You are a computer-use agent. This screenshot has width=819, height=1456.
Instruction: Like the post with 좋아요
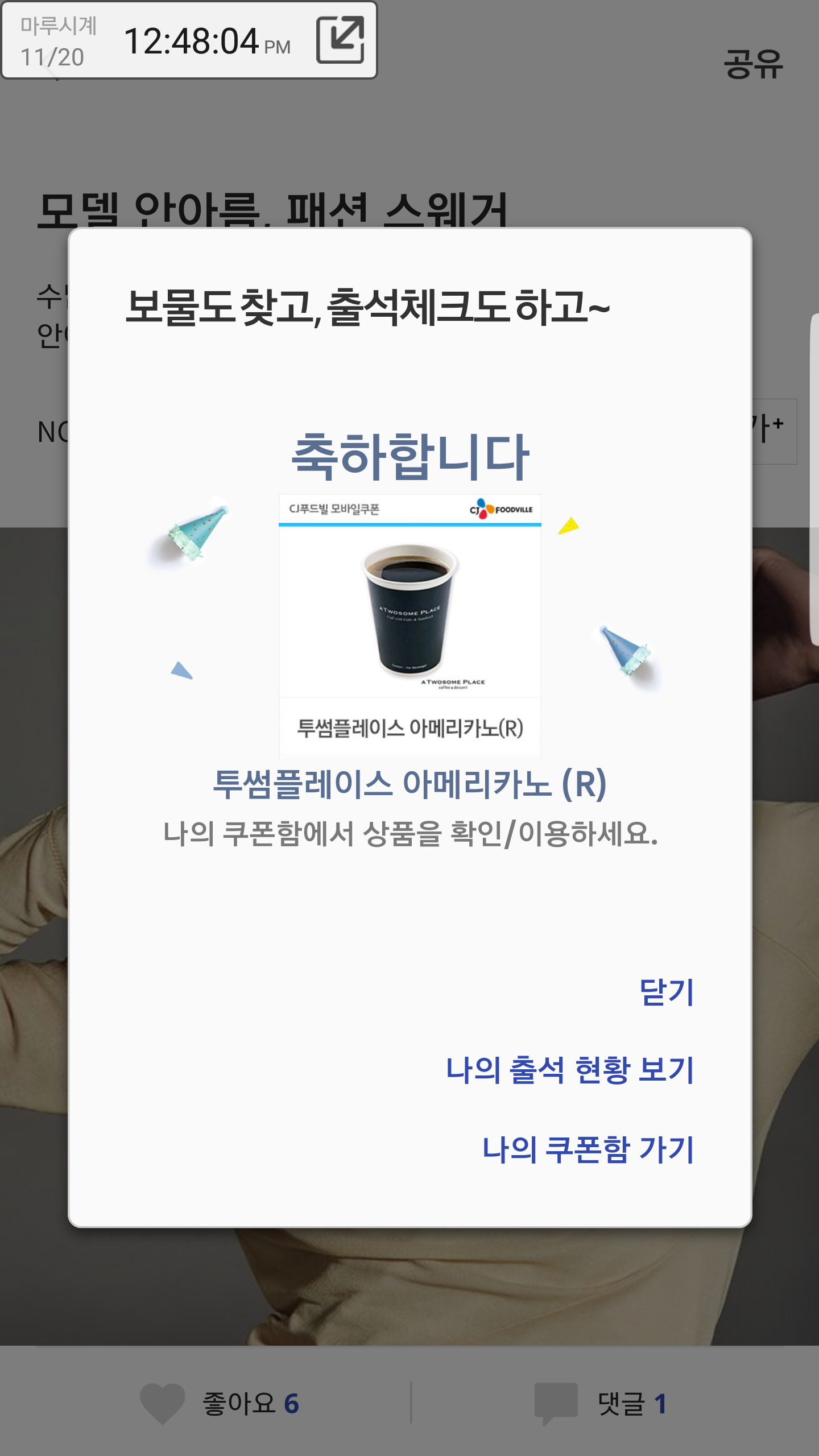click(220, 1403)
